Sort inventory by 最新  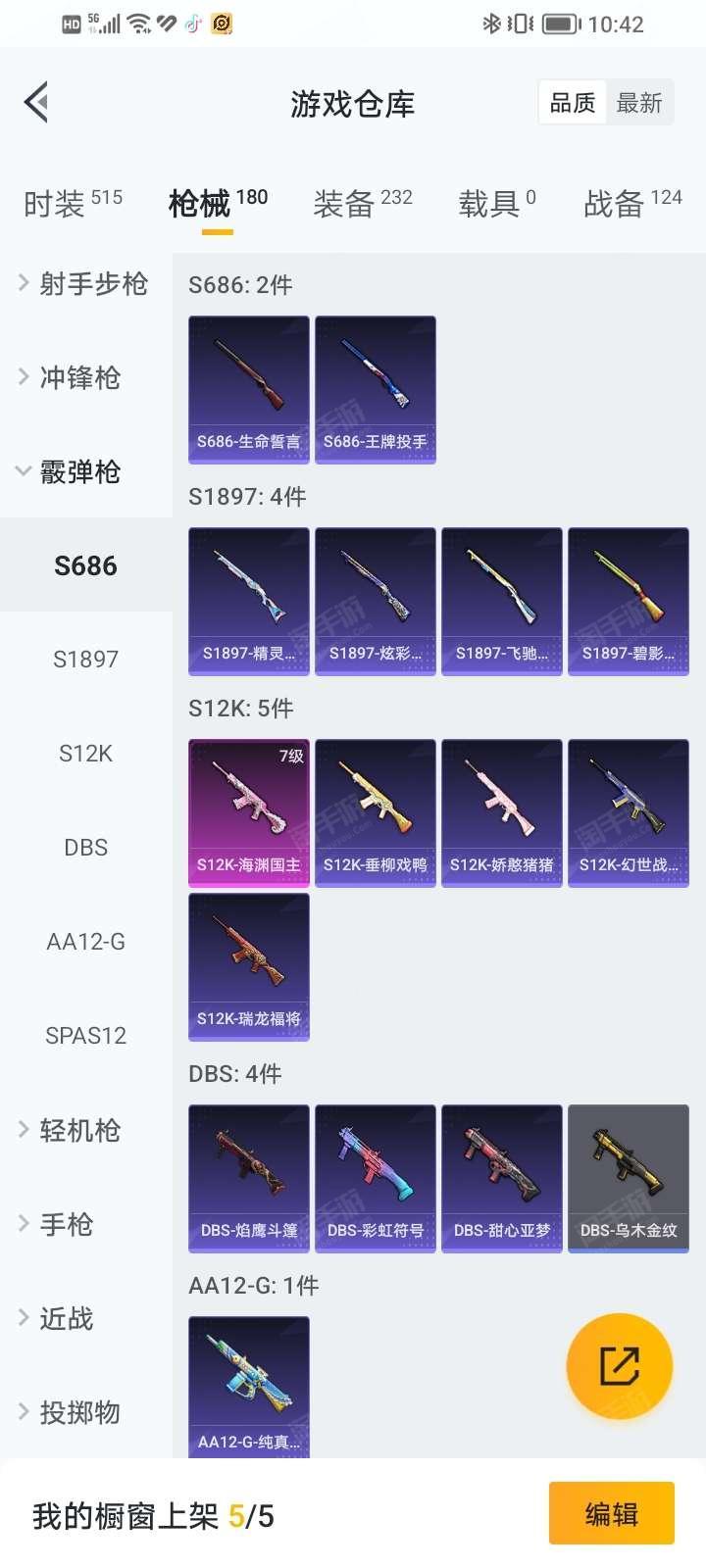[639, 103]
